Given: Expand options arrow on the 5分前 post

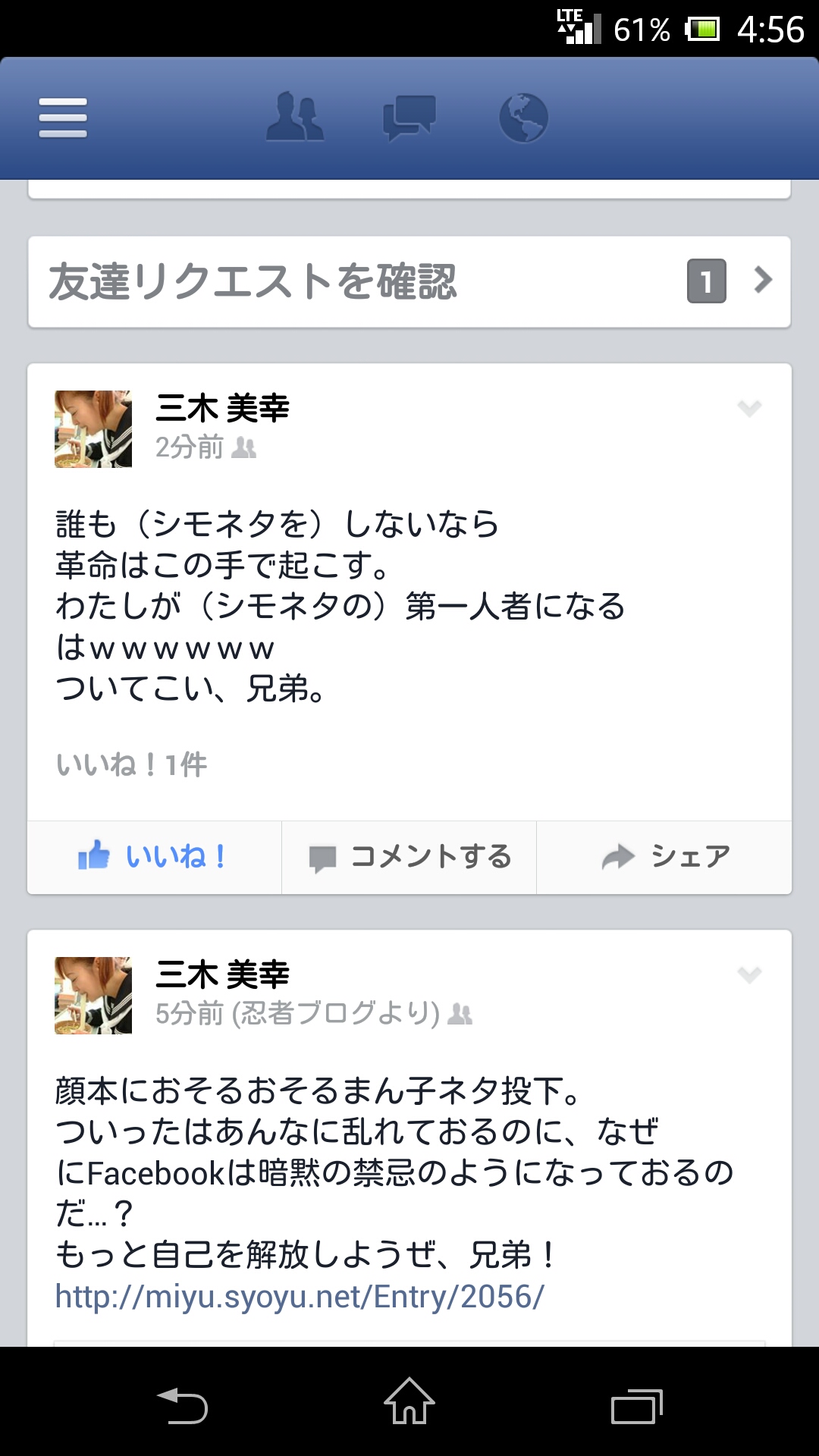Looking at the screenshot, I should tap(749, 974).
